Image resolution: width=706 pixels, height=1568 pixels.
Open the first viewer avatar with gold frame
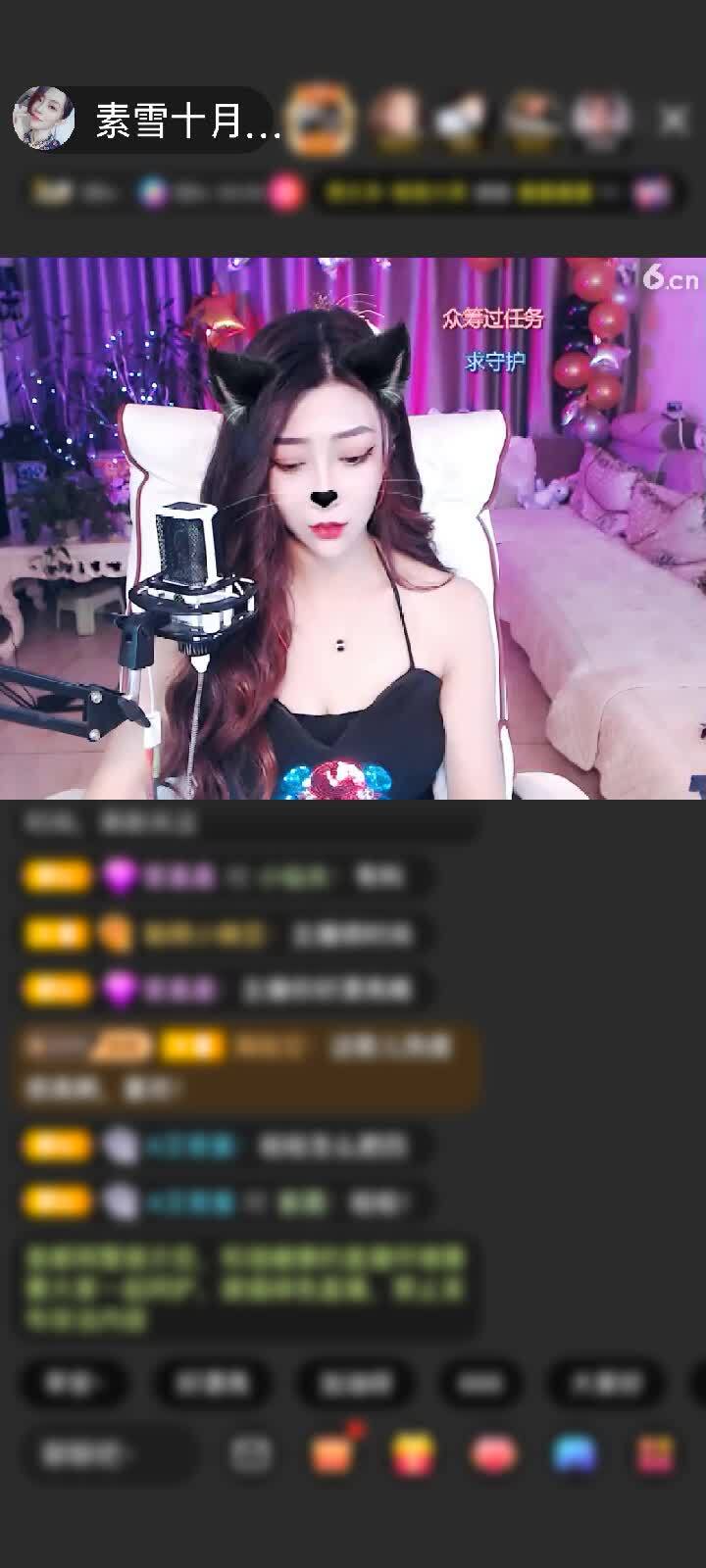[323, 119]
